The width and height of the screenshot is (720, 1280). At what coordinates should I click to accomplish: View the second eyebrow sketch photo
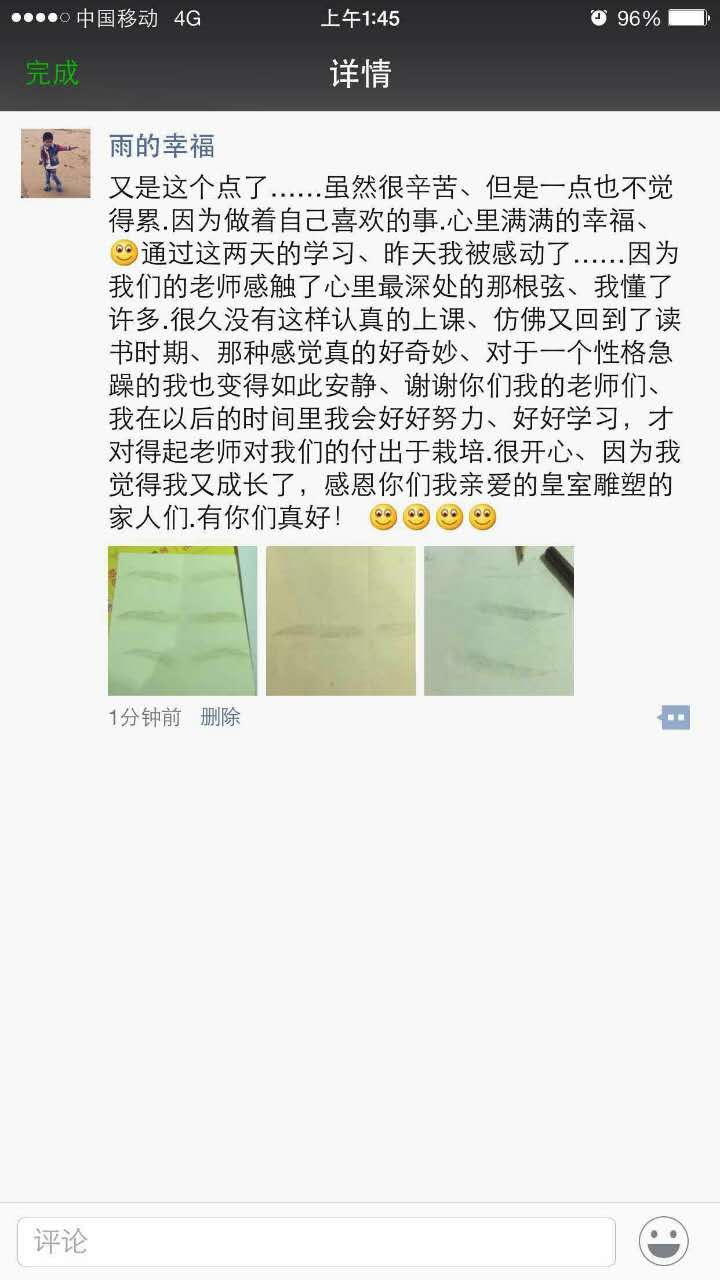pos(341,621)
